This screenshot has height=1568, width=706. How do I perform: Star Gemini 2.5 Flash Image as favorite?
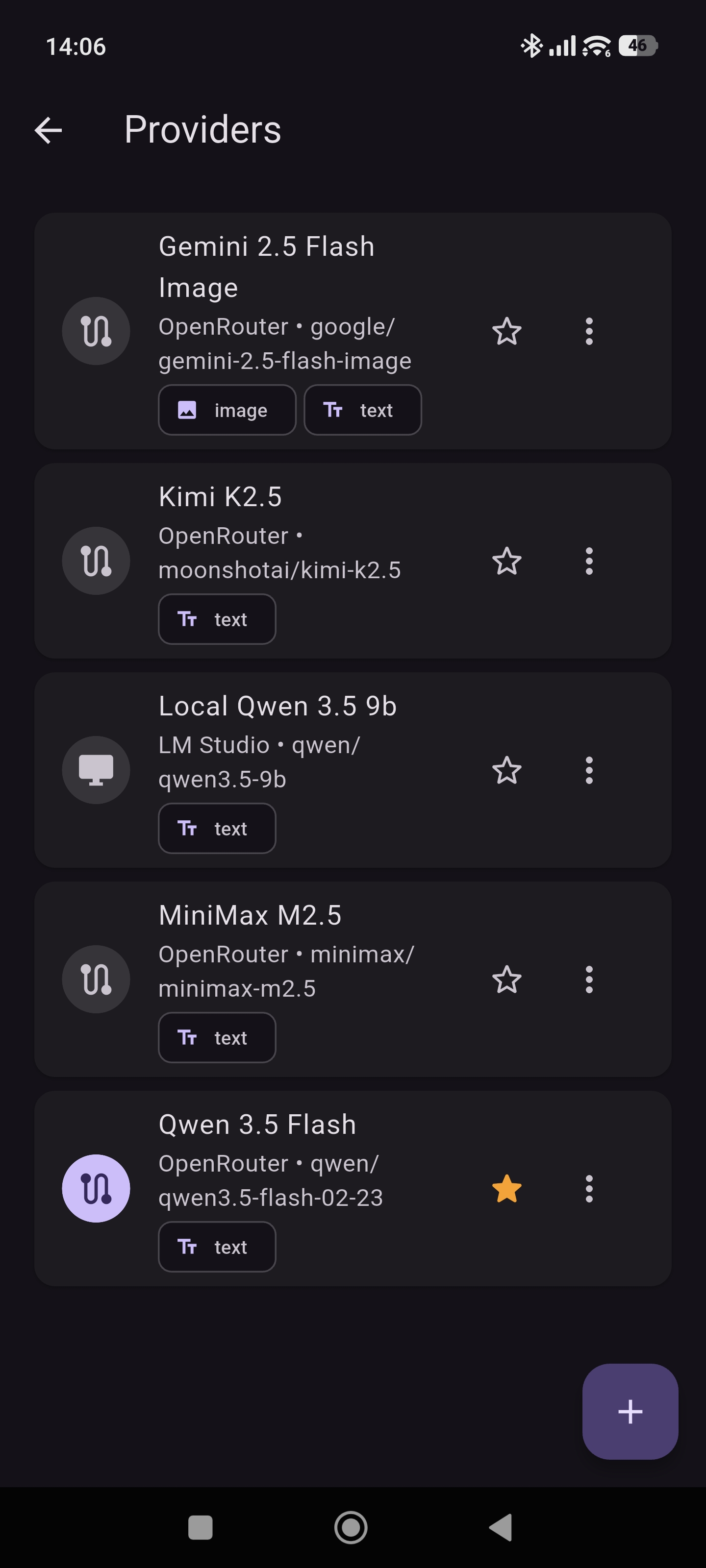tap(507, 331)
